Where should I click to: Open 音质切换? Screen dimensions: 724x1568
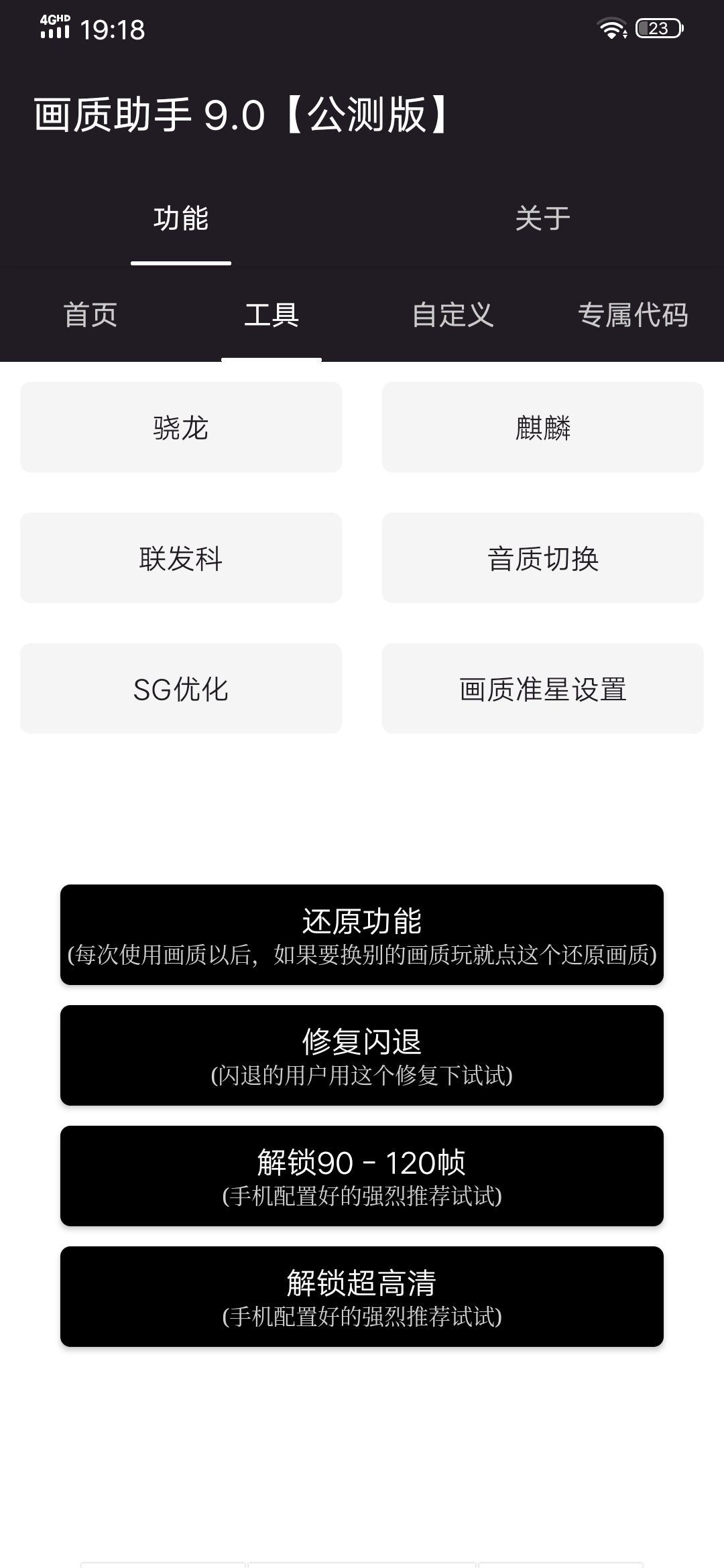click(x=543, y=558)
